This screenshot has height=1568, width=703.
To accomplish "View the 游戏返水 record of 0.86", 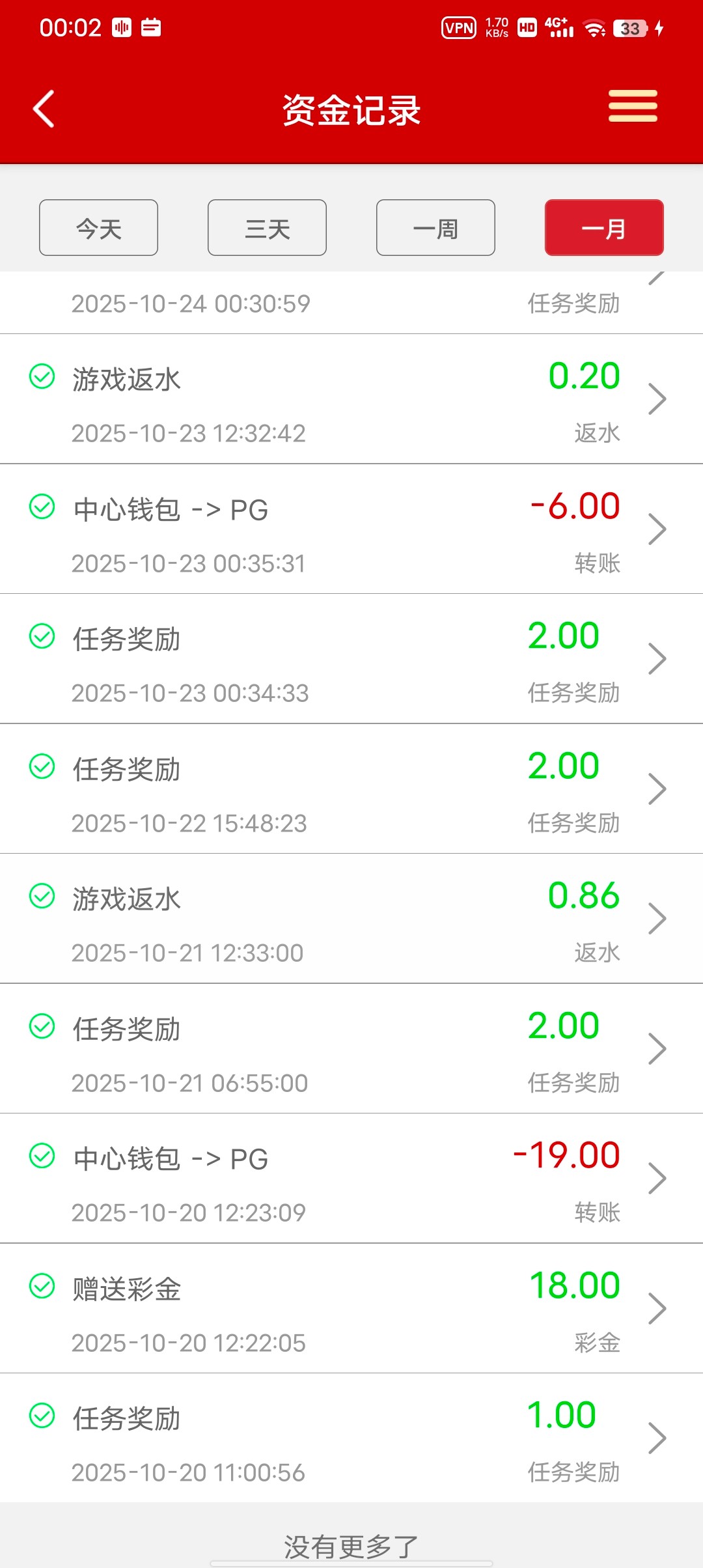I will coord(351,919).
